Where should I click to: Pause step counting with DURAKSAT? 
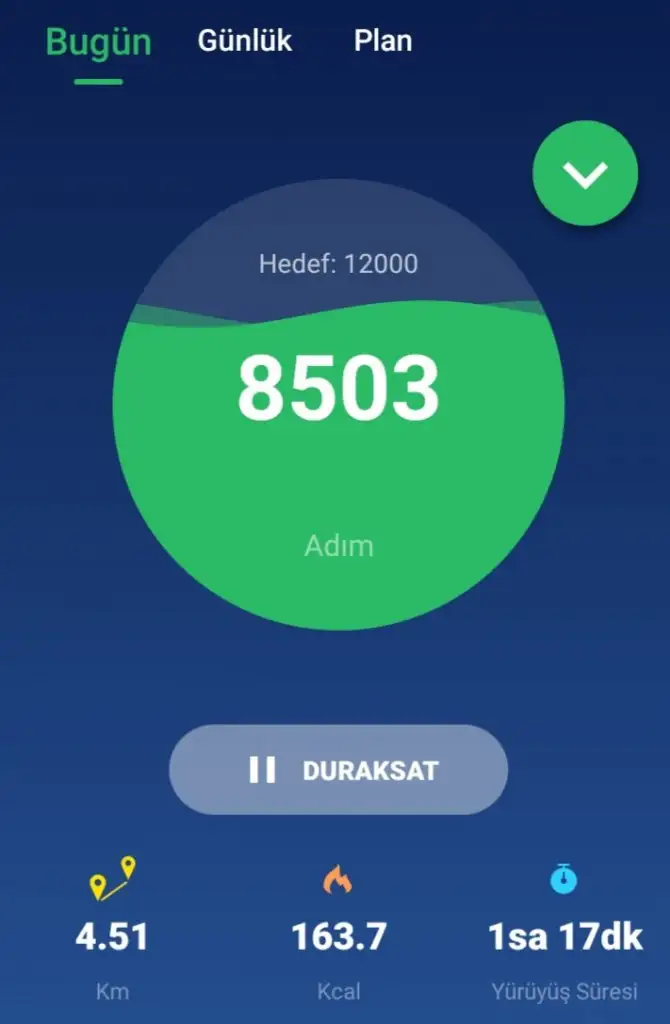click(x=338, y=770)
